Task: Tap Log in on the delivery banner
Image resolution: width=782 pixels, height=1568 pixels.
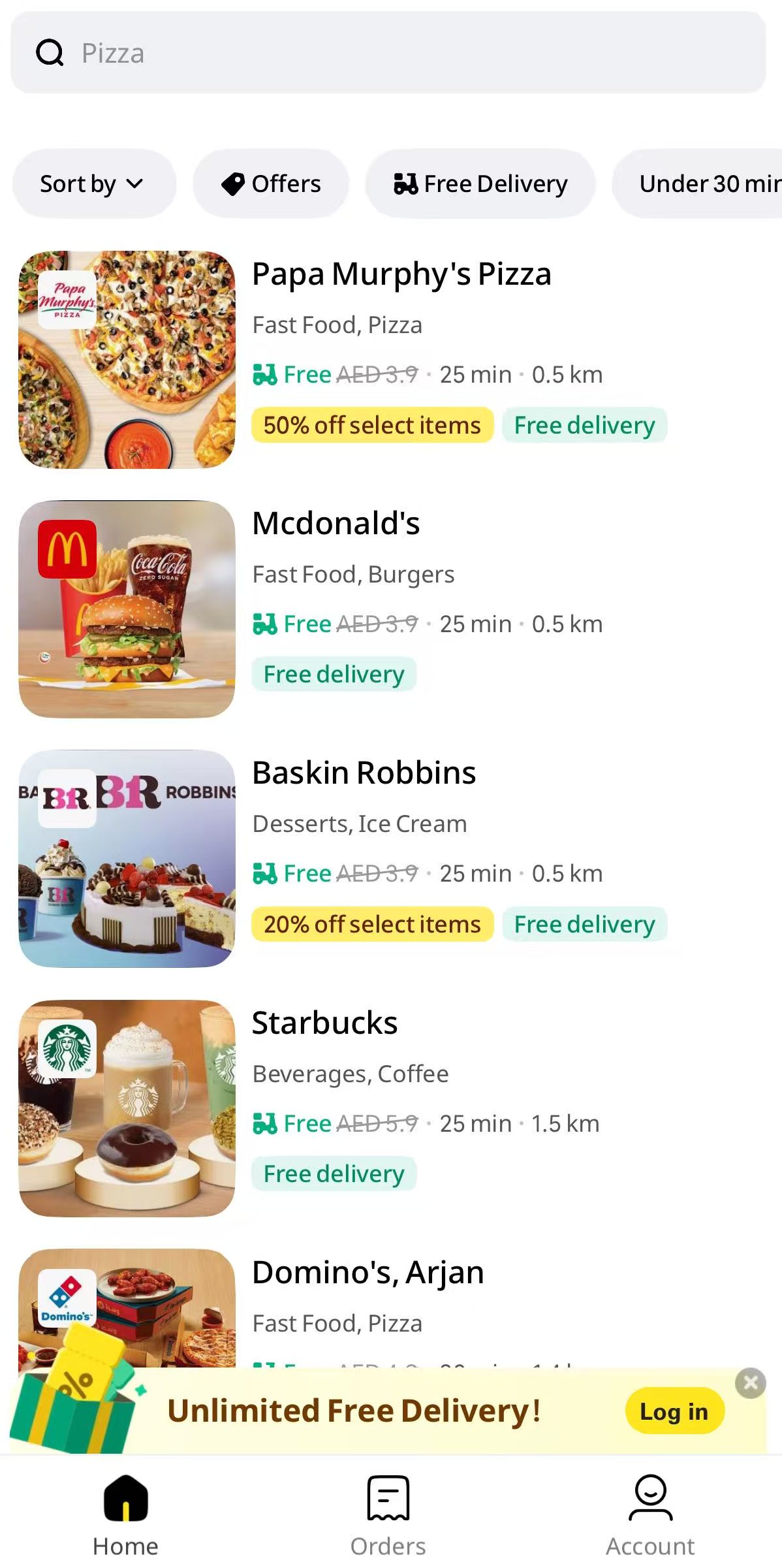Action: [x=674, y=1411]
